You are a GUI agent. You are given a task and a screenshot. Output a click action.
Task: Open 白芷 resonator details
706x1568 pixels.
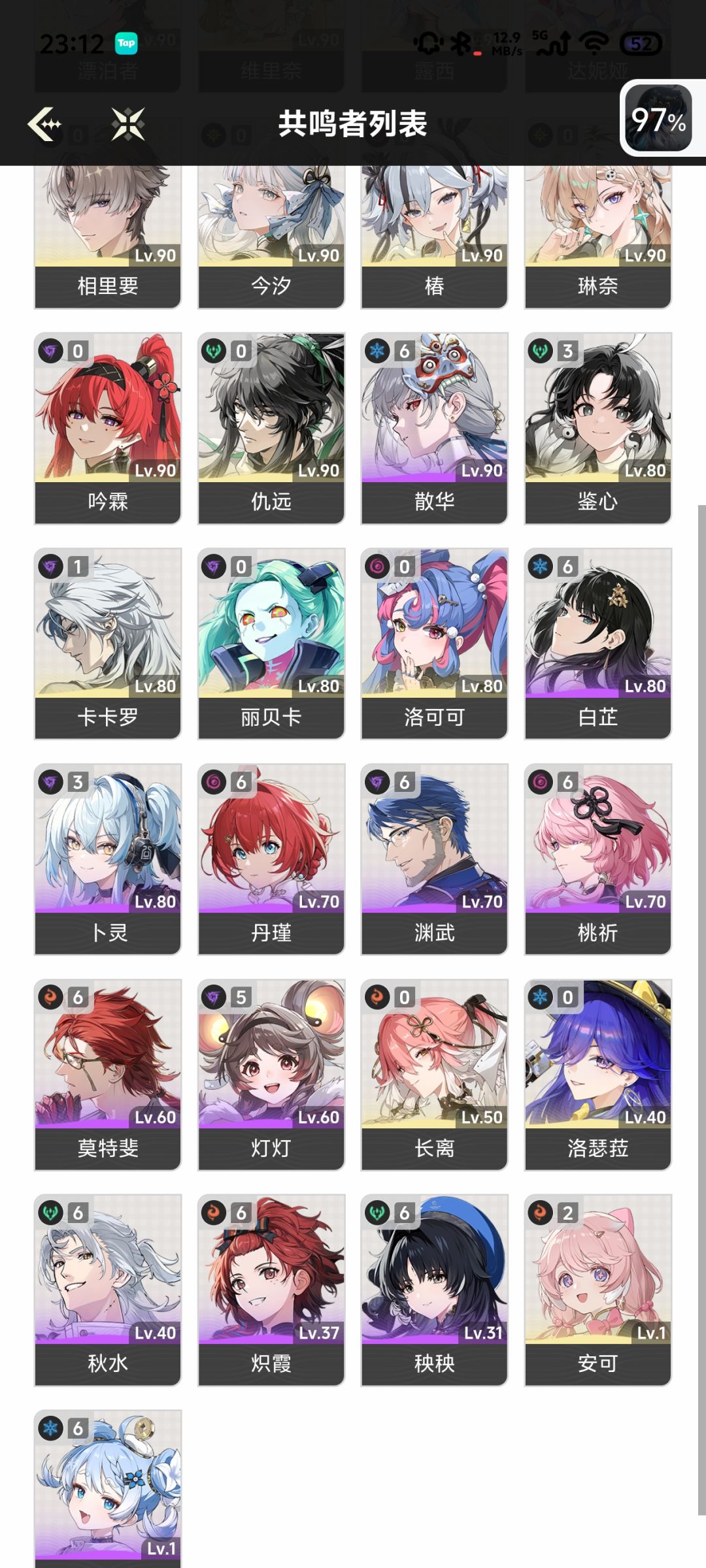(x=598, y=644)
